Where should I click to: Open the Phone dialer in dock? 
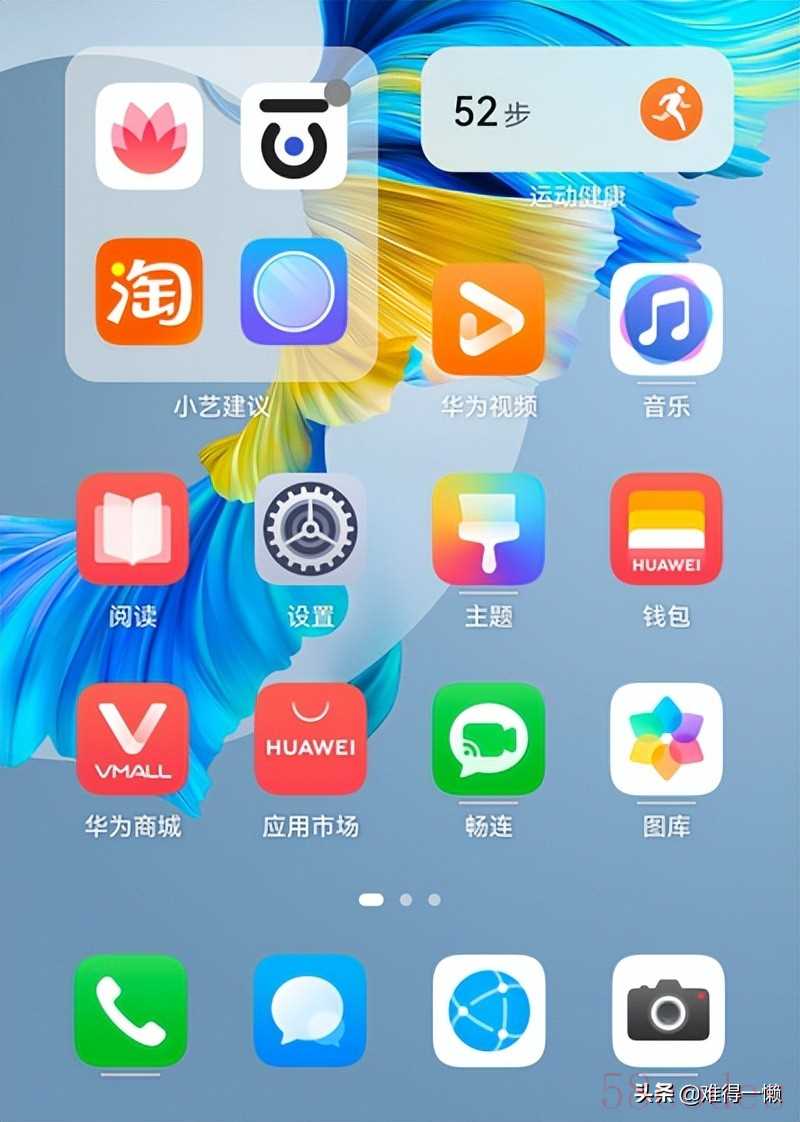point(131,1010)
